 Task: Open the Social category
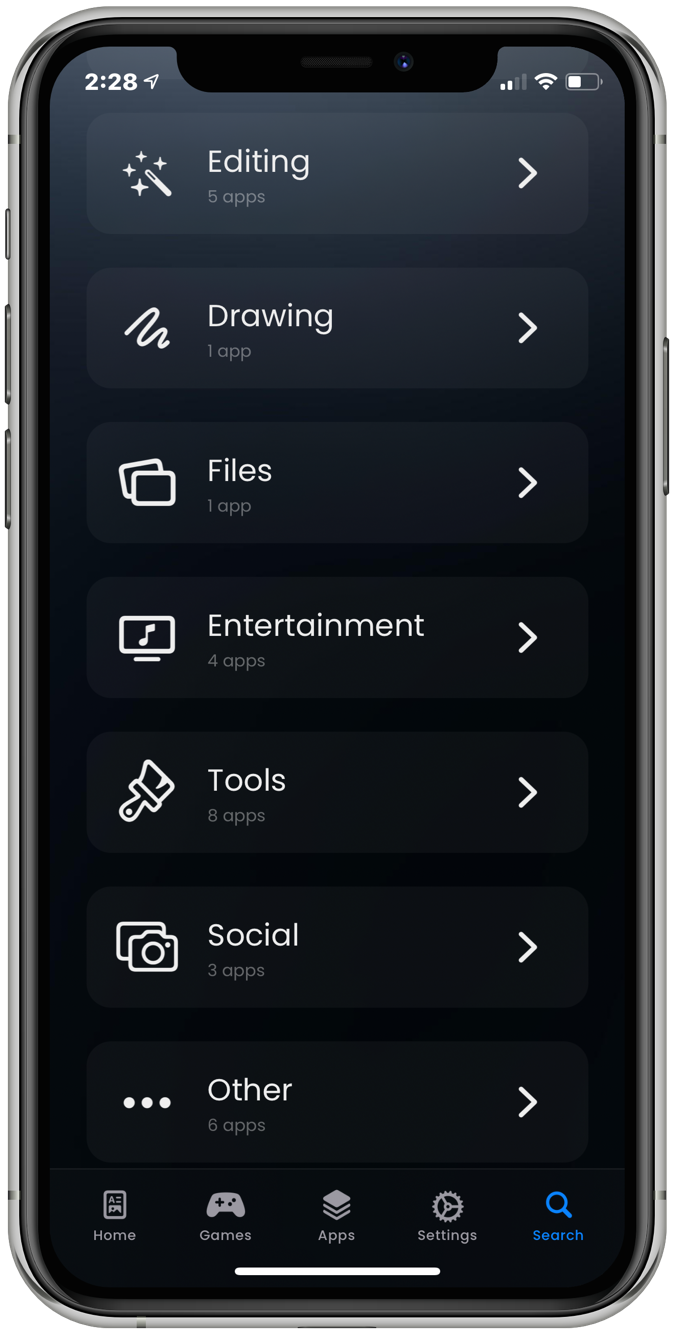coord(337,947)
